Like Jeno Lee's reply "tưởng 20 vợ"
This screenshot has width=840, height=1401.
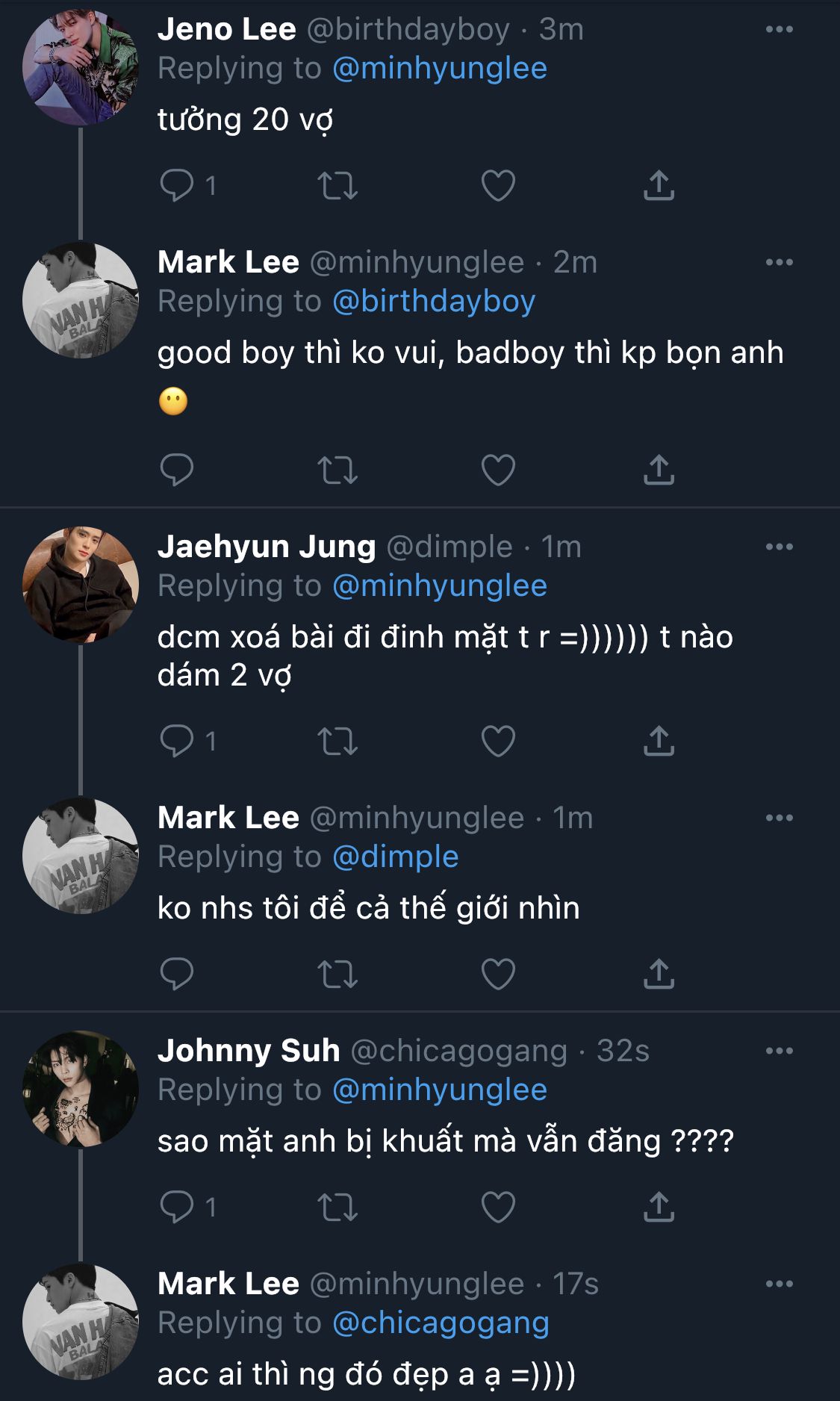click(498, 186)
